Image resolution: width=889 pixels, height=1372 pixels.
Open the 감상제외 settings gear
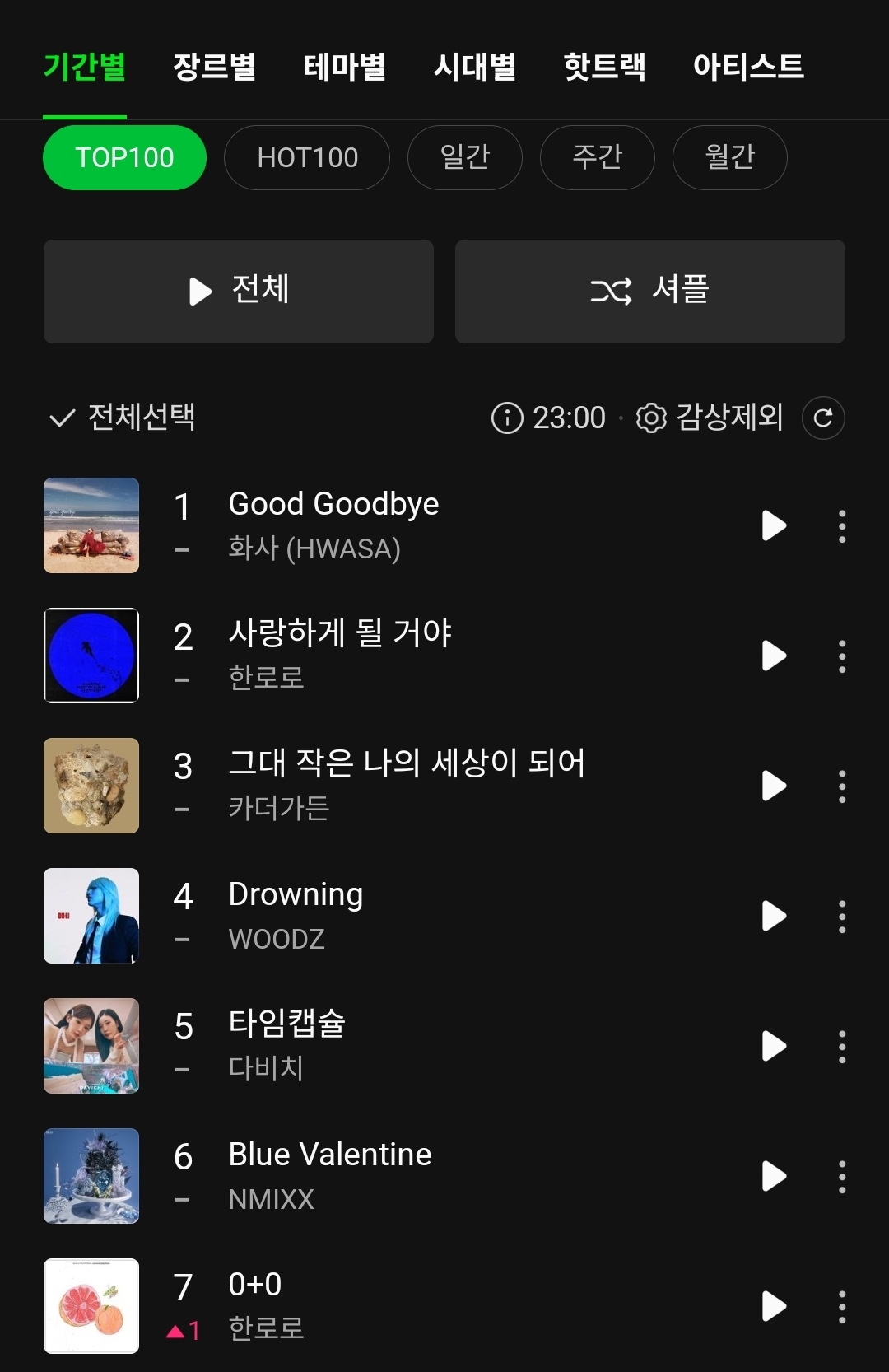coord(653,418)
